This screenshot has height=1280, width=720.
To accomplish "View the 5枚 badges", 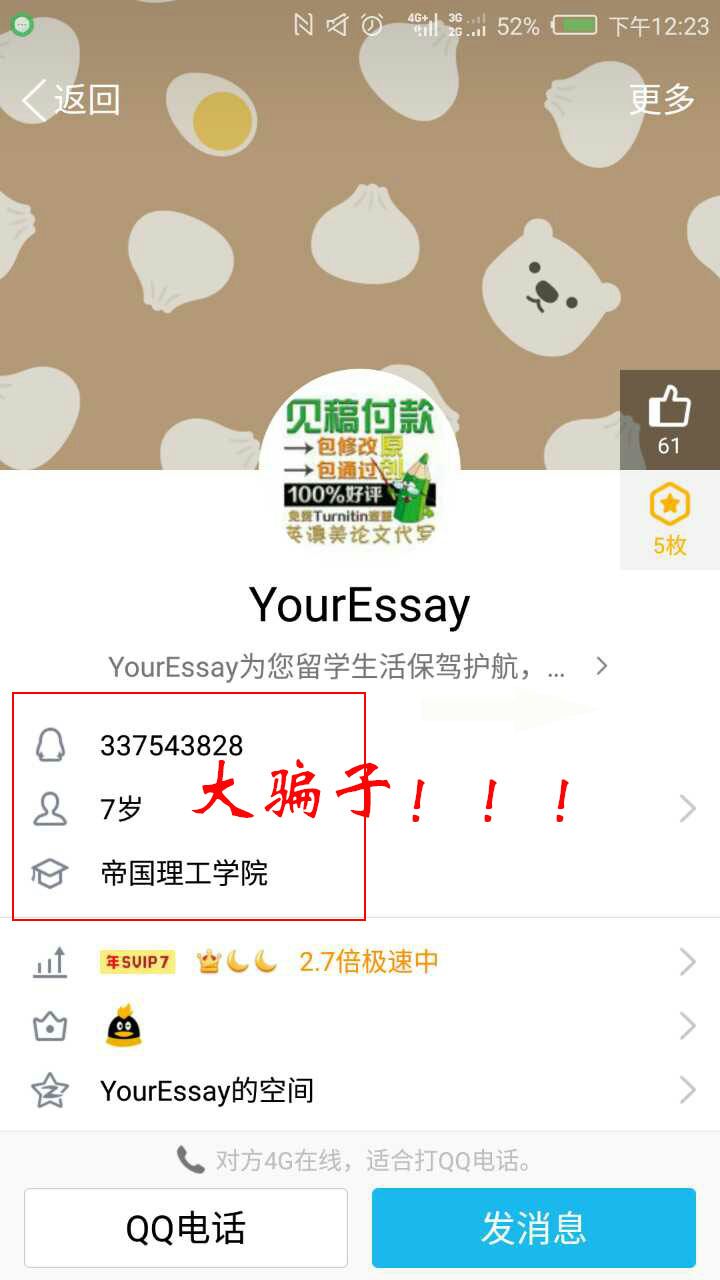I will 669,520.
